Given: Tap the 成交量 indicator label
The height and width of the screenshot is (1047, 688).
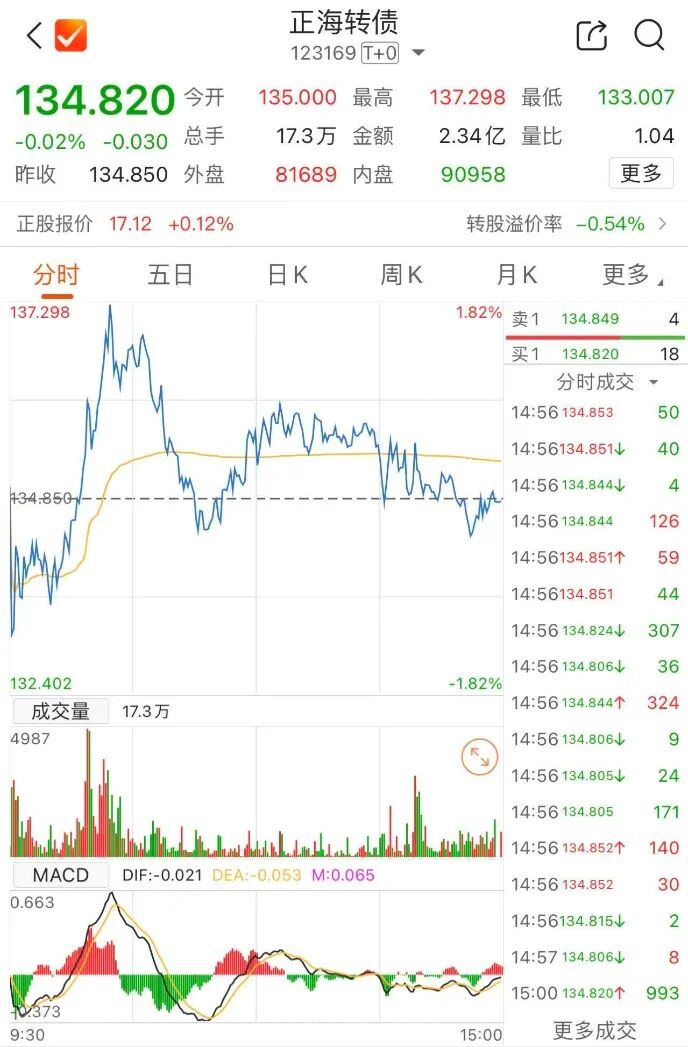Looking at the screenshot, I should tap(61, 711).
